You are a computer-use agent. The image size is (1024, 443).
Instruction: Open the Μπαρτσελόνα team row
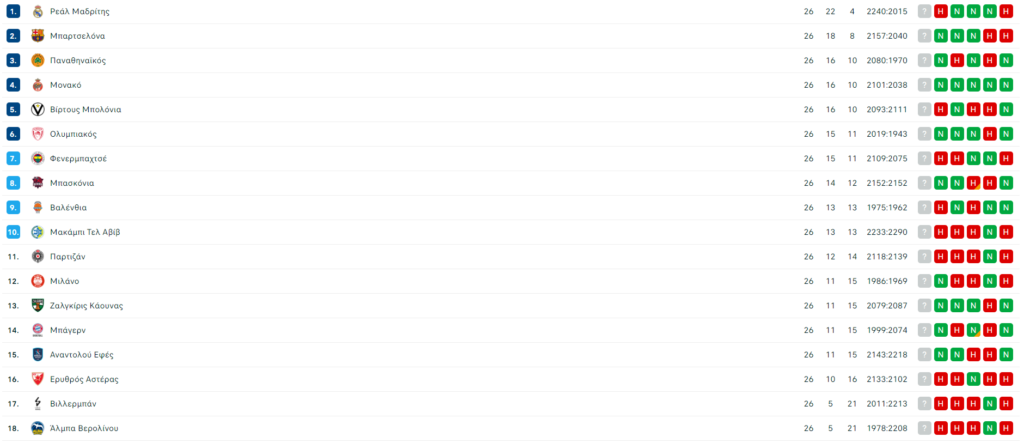pos(77,36)
